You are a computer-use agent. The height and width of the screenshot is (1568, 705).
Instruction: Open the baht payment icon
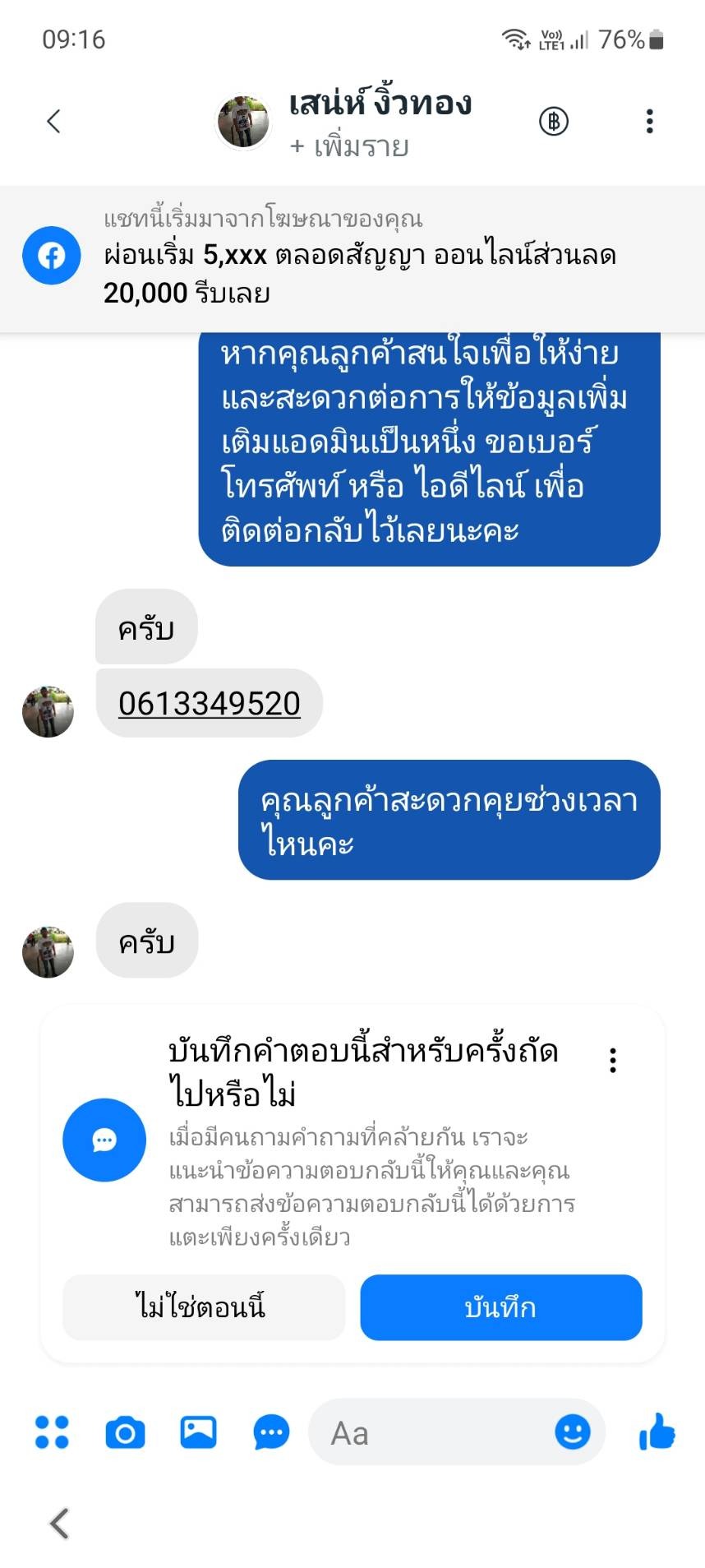click(x=553, y=122)
